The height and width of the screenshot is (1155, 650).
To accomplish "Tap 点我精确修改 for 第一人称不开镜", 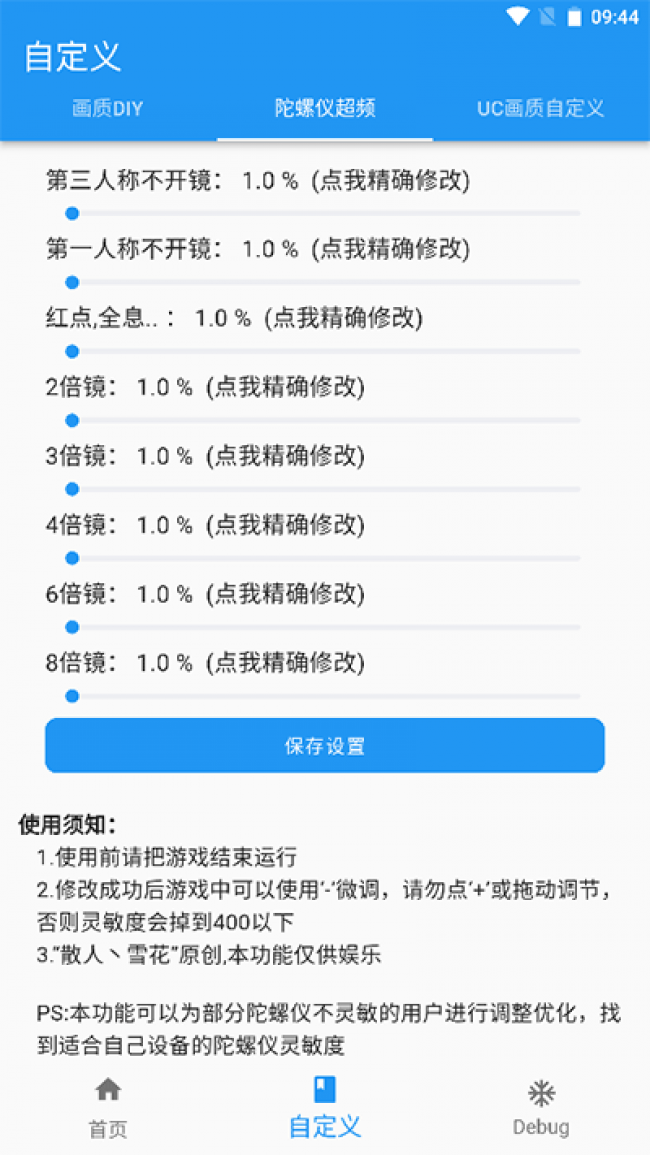I will 391,249.
